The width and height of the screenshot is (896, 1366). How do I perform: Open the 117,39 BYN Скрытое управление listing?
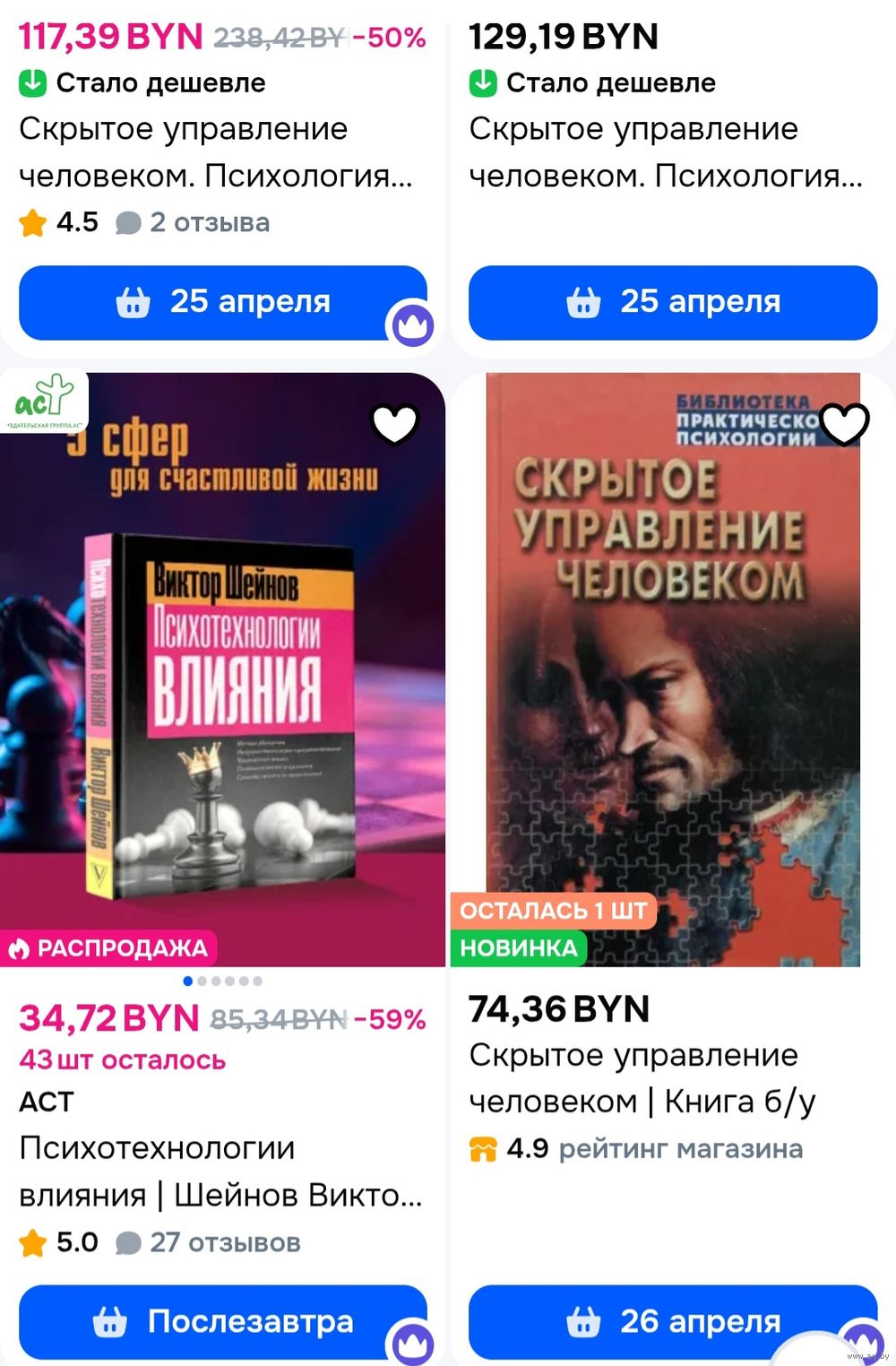pyautogui.click(x=215, y=152)
